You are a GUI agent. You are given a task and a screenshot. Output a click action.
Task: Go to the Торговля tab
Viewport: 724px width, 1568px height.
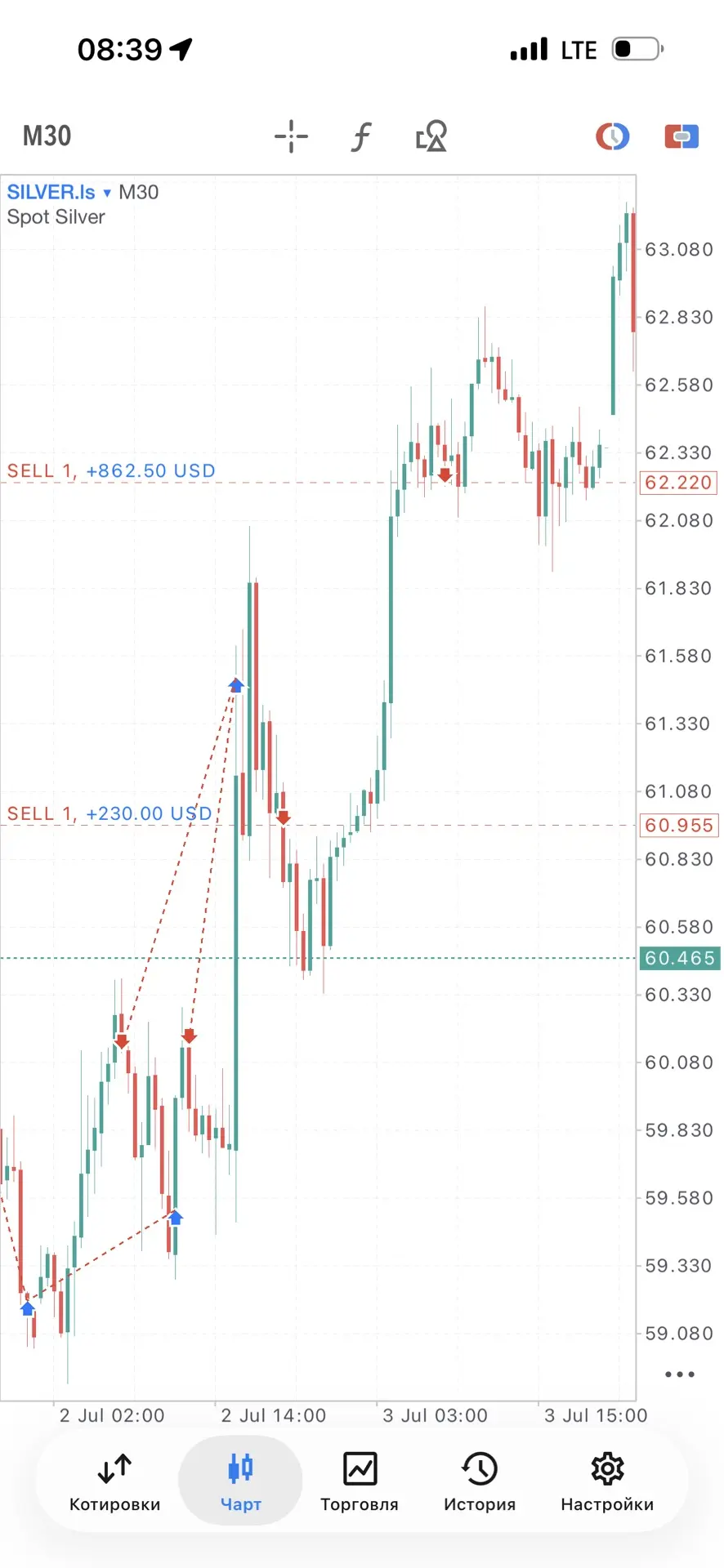(x=360, y=1482)
